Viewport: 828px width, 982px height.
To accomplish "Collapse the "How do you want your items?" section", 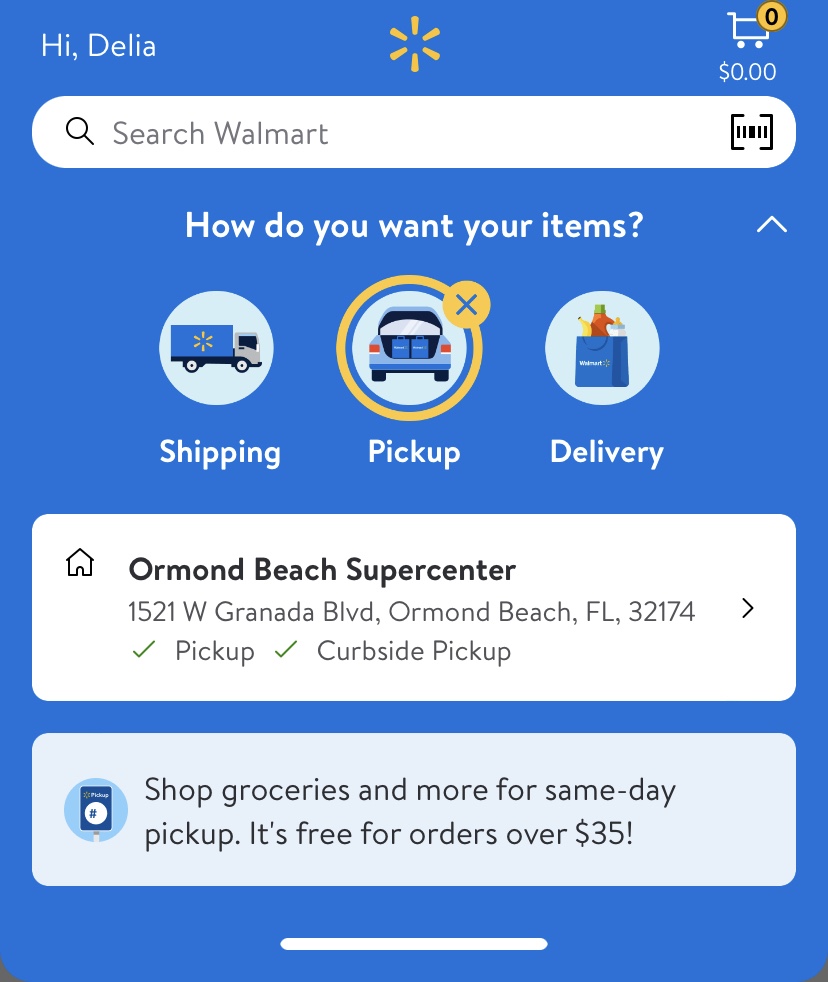I will point(771,225).
